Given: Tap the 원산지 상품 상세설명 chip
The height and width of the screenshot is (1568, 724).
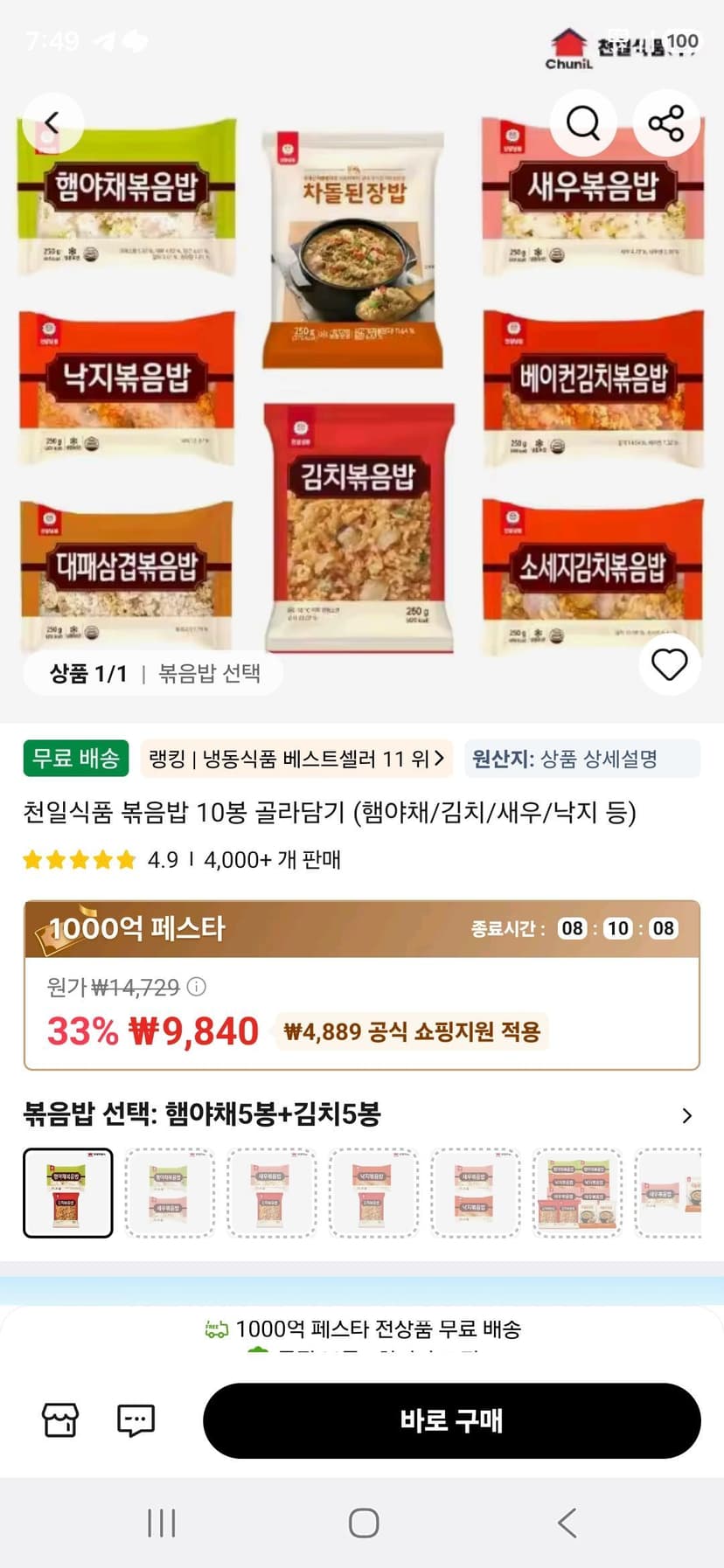Looking at the screenshot, I should pyautogui.click(x=582, y=758).
